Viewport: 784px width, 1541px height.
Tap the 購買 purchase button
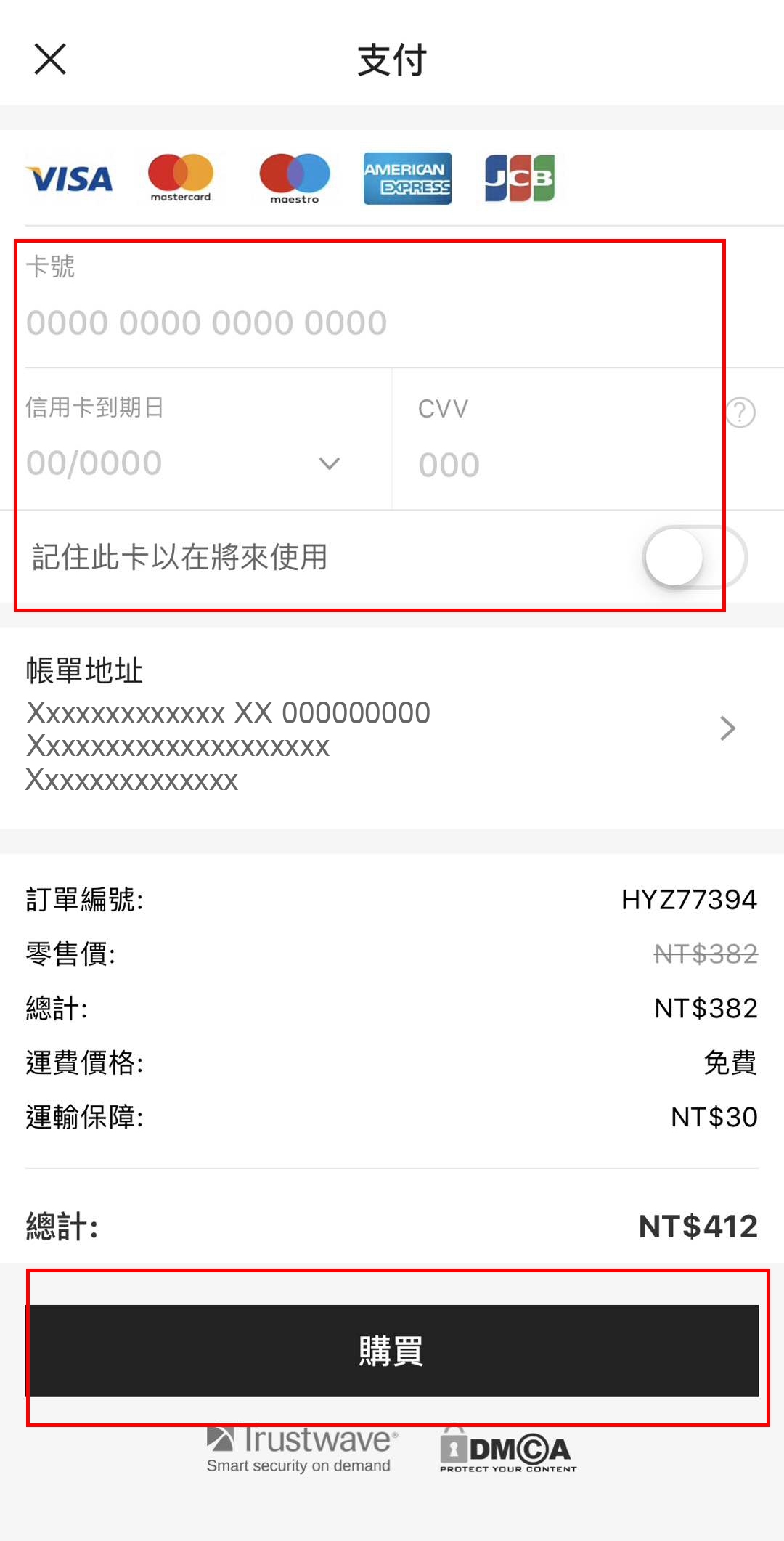[392, 1351]
